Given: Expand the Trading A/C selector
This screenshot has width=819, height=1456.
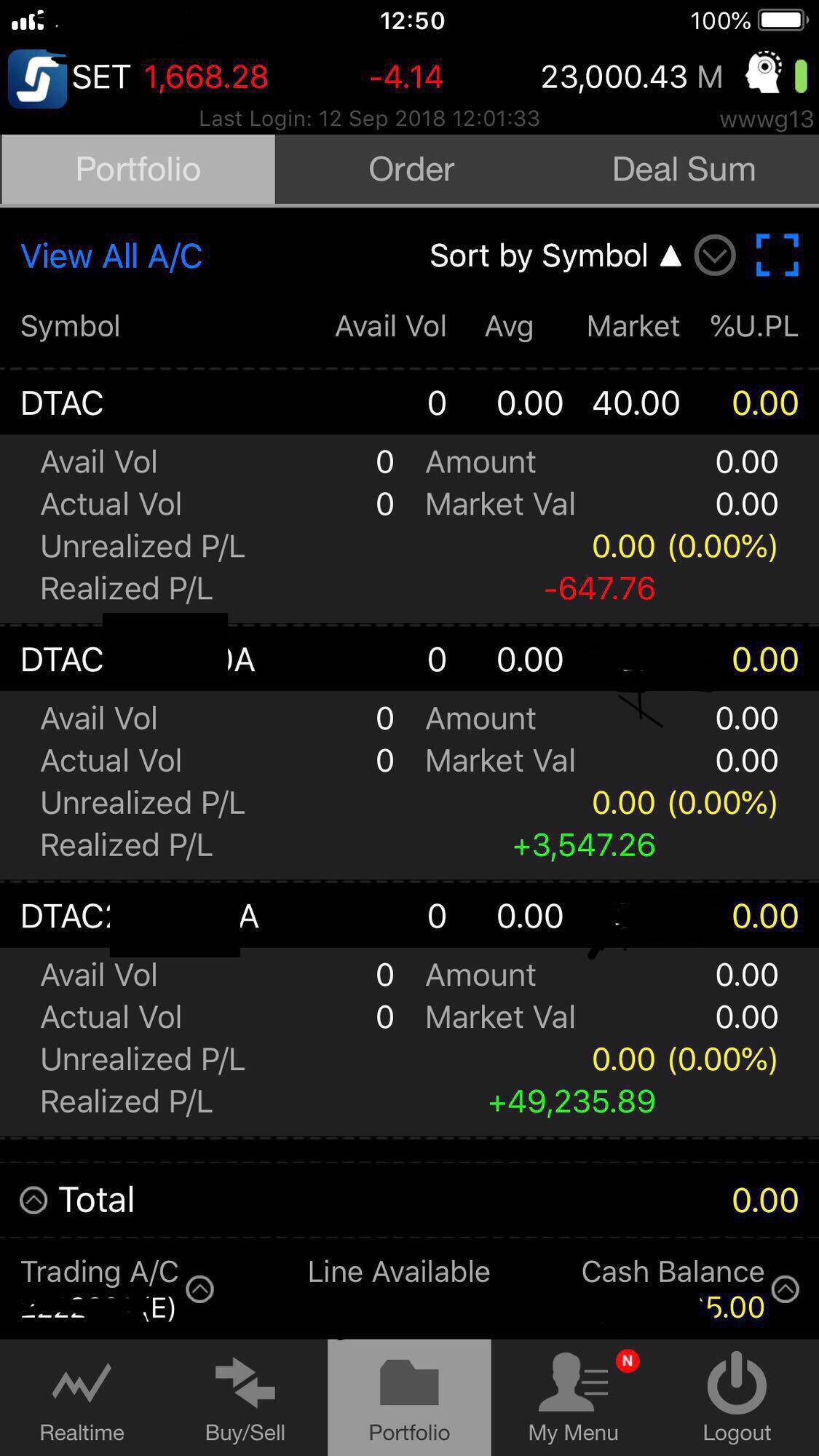Looking at the screenshot, I should tap(200, 1289).
